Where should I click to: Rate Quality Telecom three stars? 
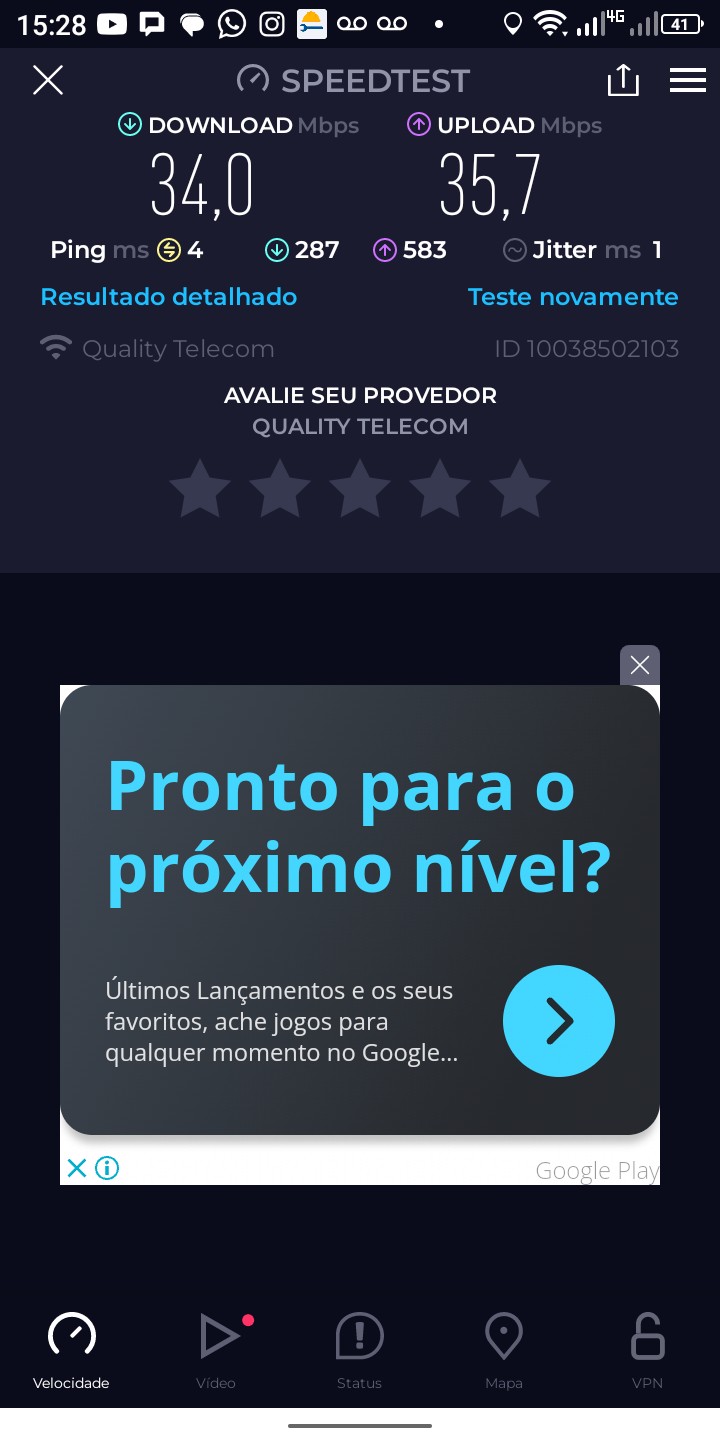[x=360, y=488]
